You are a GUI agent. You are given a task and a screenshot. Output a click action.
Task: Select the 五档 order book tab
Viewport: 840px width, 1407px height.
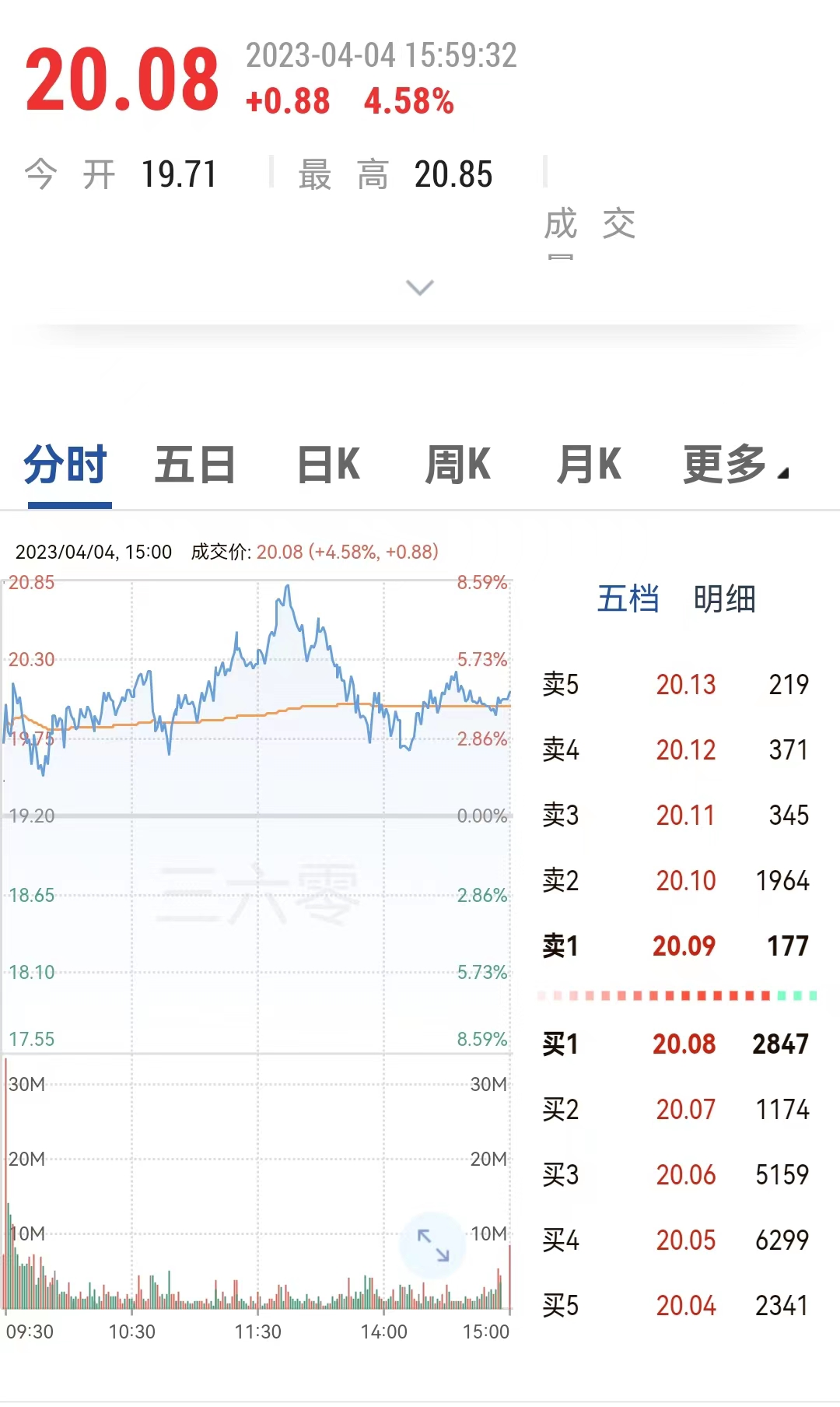[x=628, y=600]
